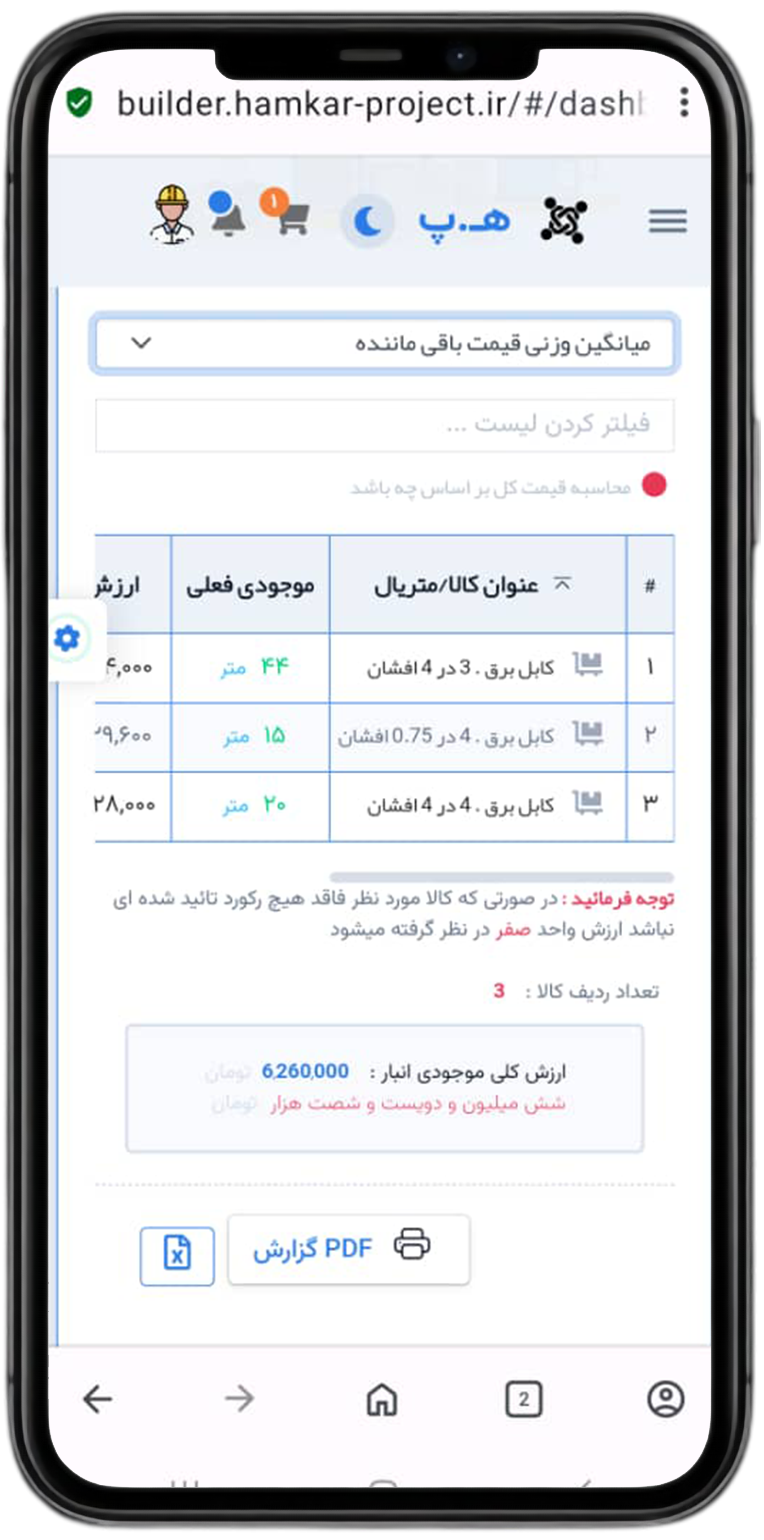Open the user profile avatar

point(172,215)
